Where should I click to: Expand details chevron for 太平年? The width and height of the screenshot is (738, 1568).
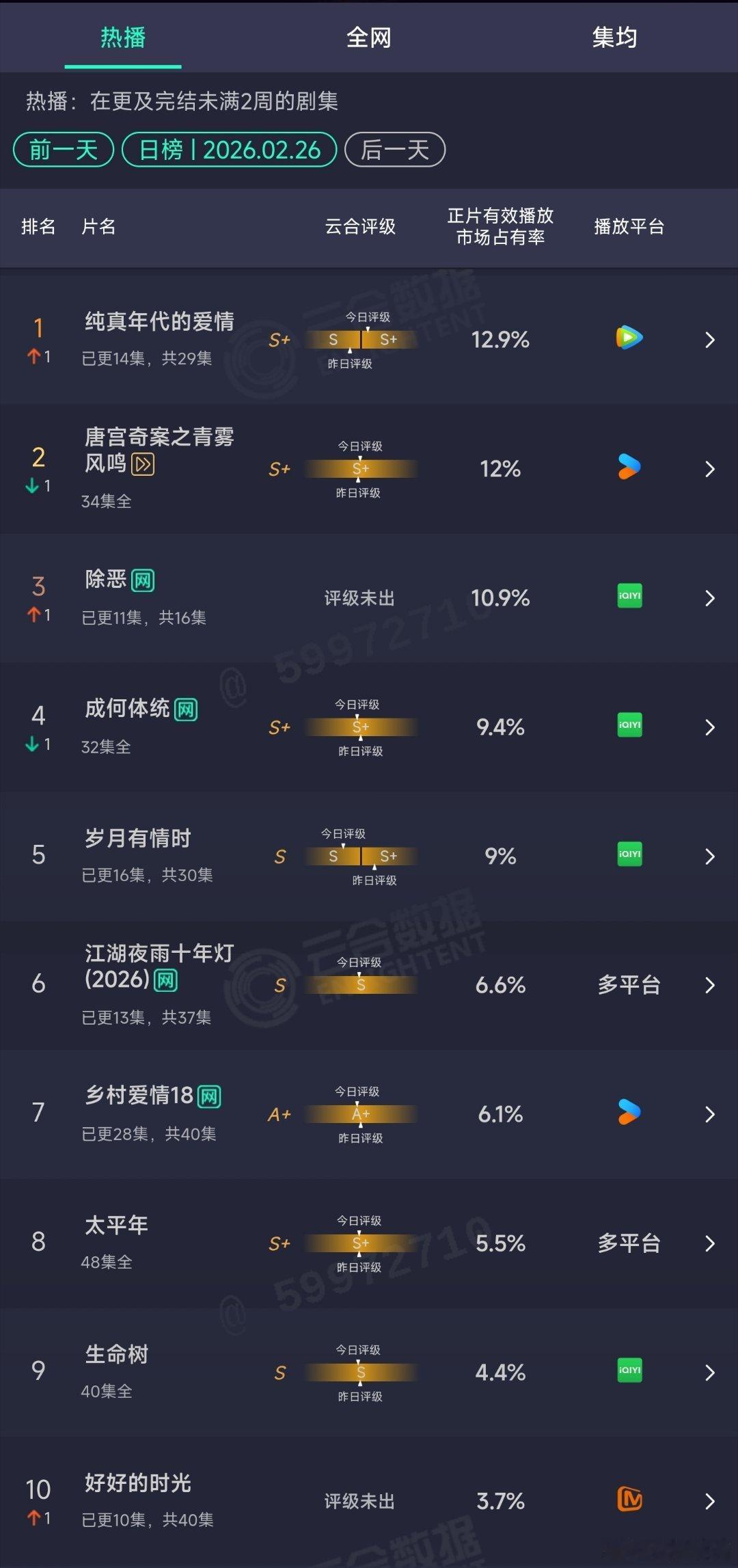[x=710, y=1244]
